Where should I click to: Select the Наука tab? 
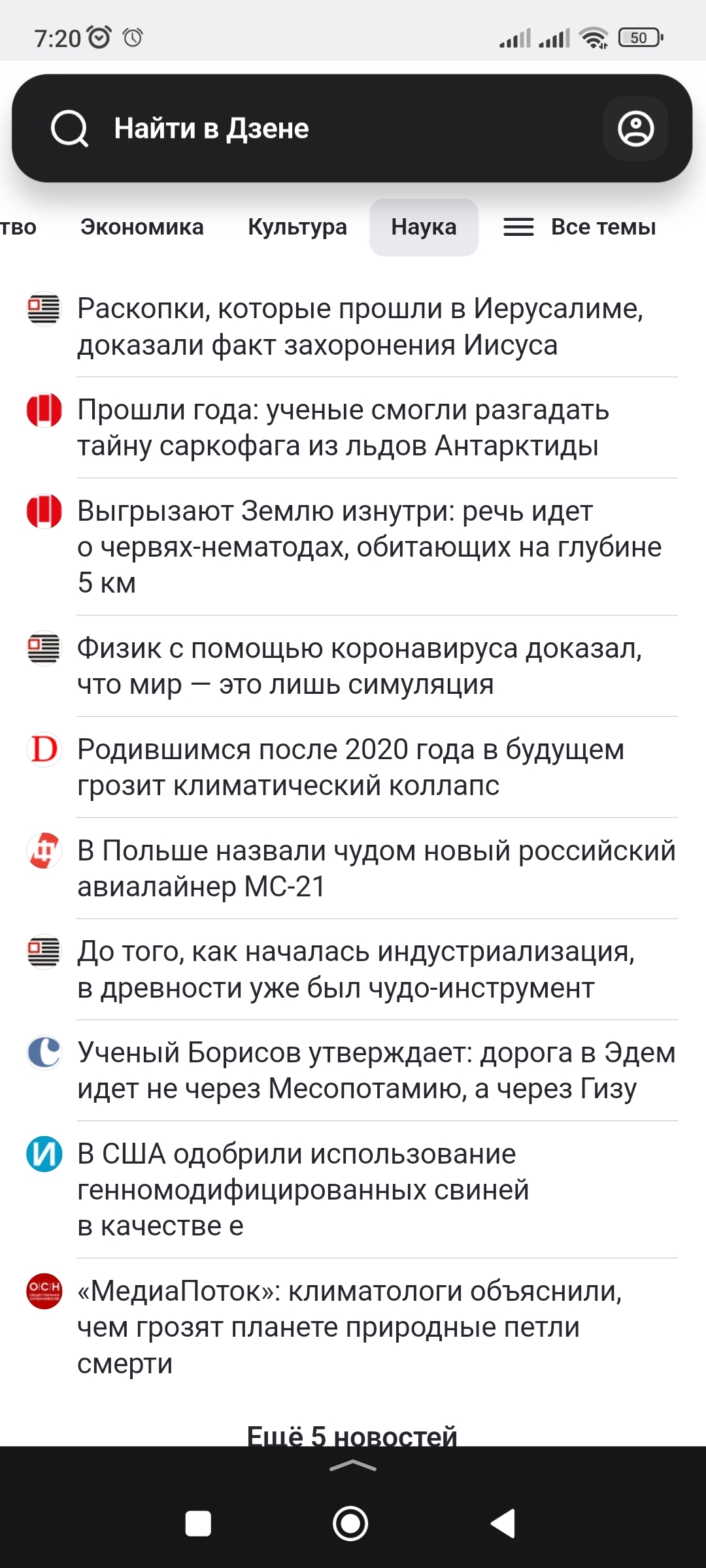(424, 227)
